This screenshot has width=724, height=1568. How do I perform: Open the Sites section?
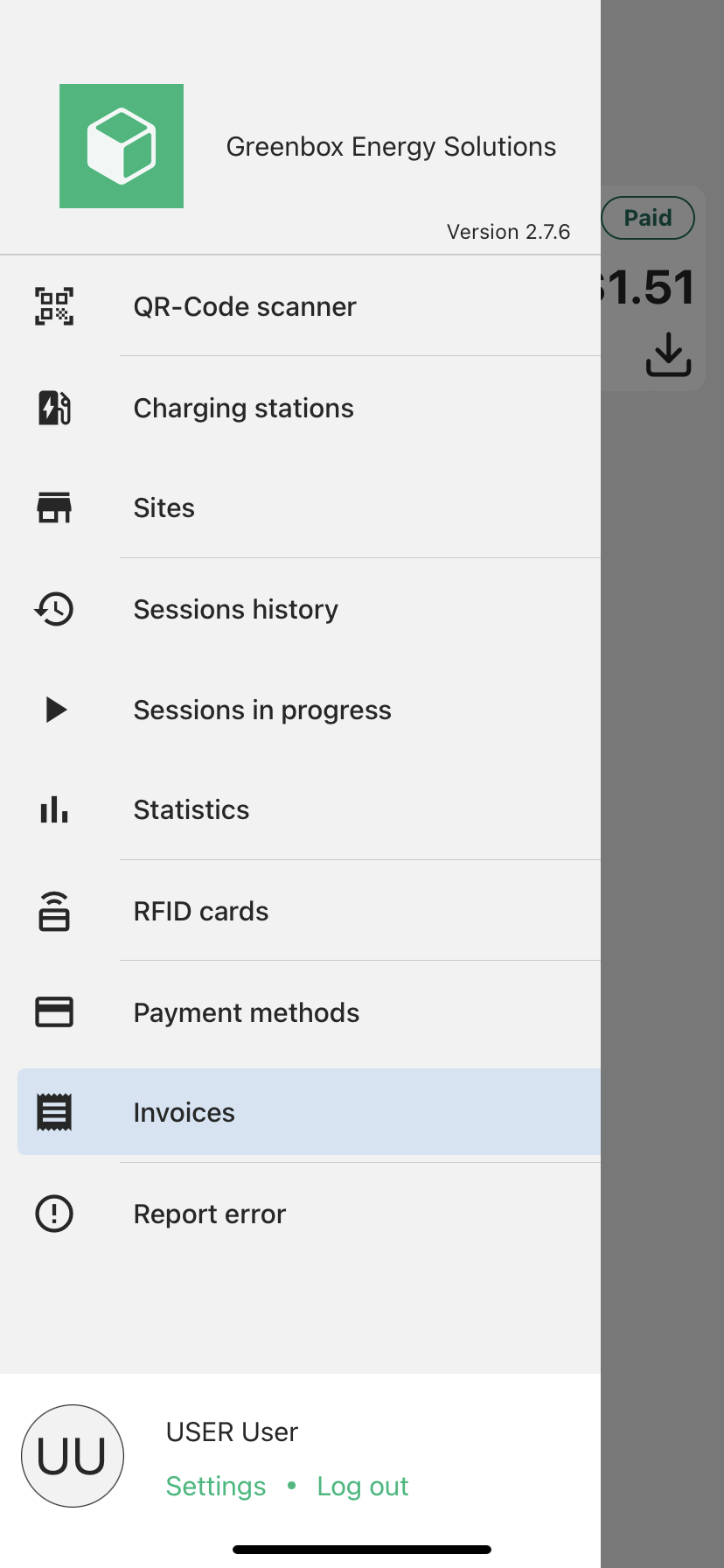click(x=164, y=508)
